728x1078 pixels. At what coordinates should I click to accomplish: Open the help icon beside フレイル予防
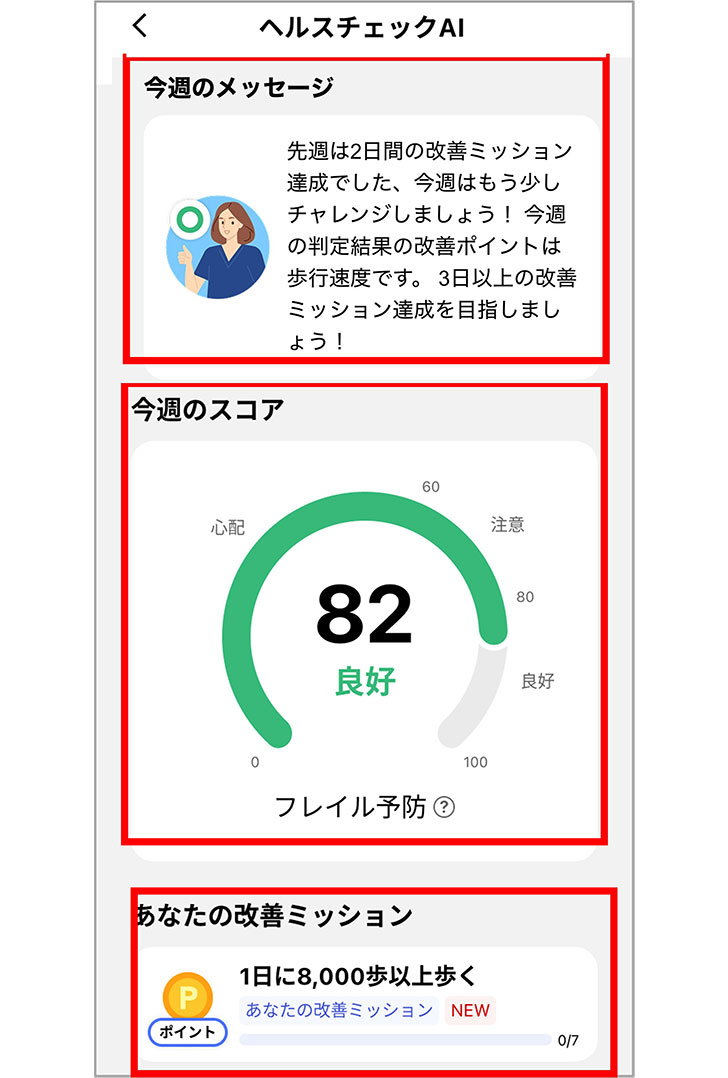click(445, 807)
